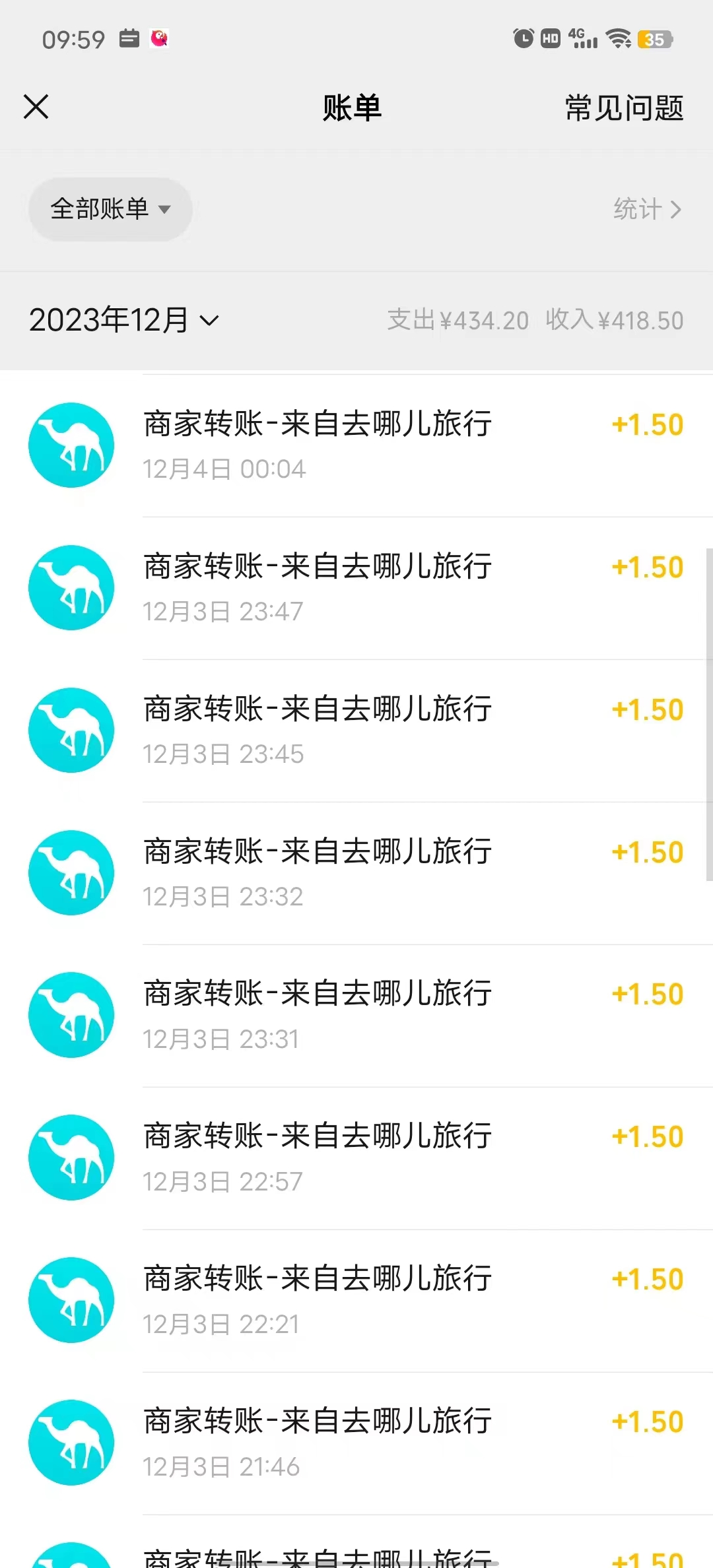The image size is (713, 1568).
Task: Tap the 12月3日 21:46 transfer record
Action: (x=356, y=1443)
